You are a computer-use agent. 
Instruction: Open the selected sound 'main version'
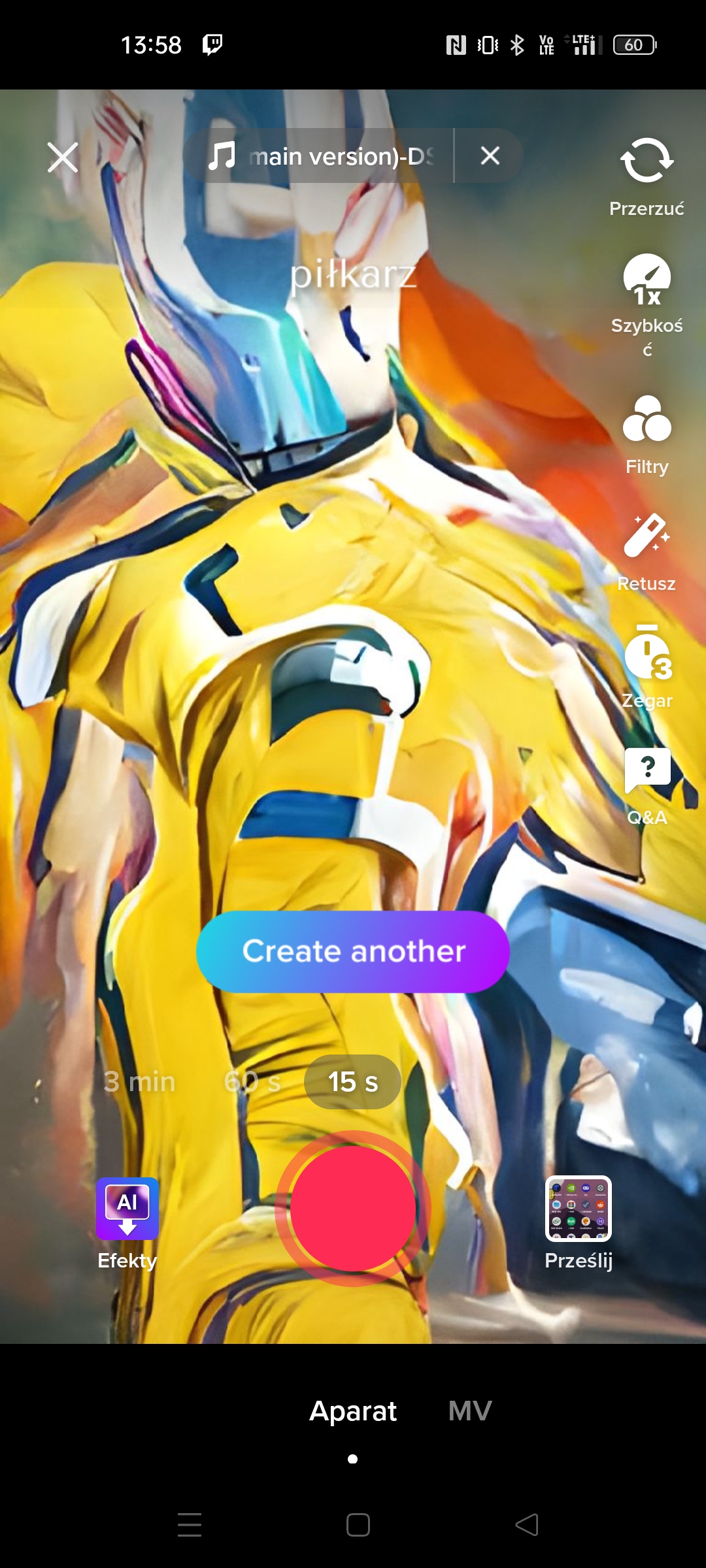point(320,156)
